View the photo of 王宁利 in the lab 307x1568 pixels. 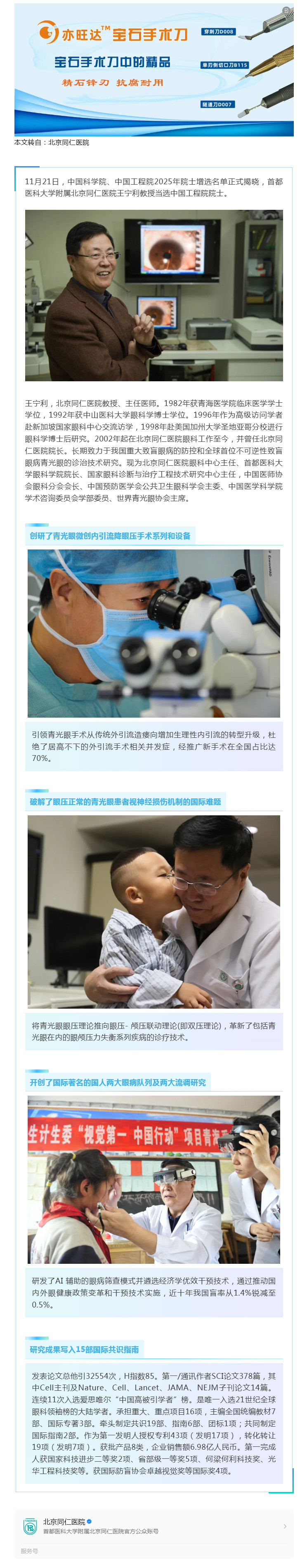[x=153, y=295]
